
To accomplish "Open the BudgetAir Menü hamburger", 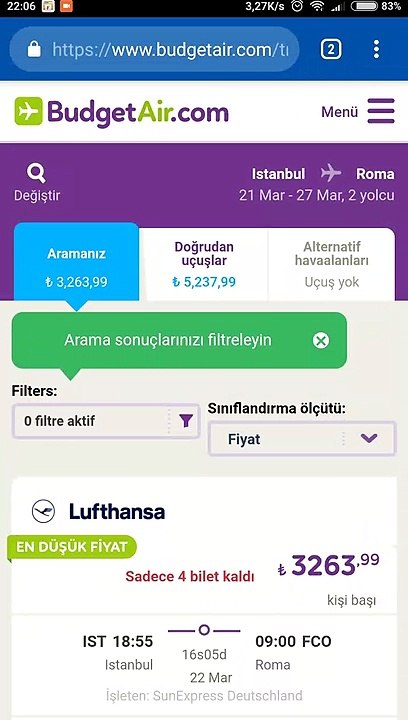I will pyautogui.click(x=358, y=111).
